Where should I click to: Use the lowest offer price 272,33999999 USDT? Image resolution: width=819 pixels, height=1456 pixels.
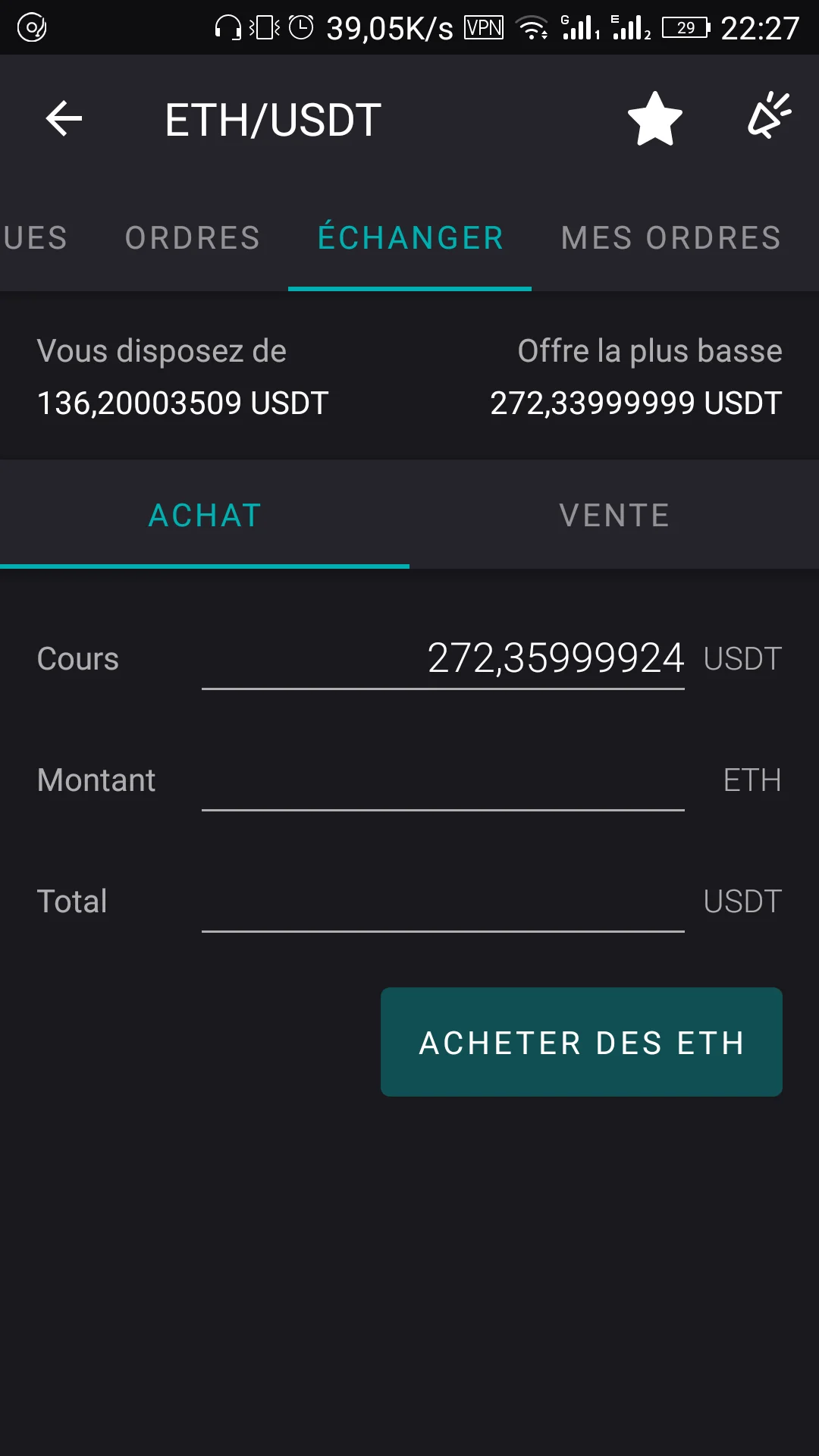coord(635,403)
